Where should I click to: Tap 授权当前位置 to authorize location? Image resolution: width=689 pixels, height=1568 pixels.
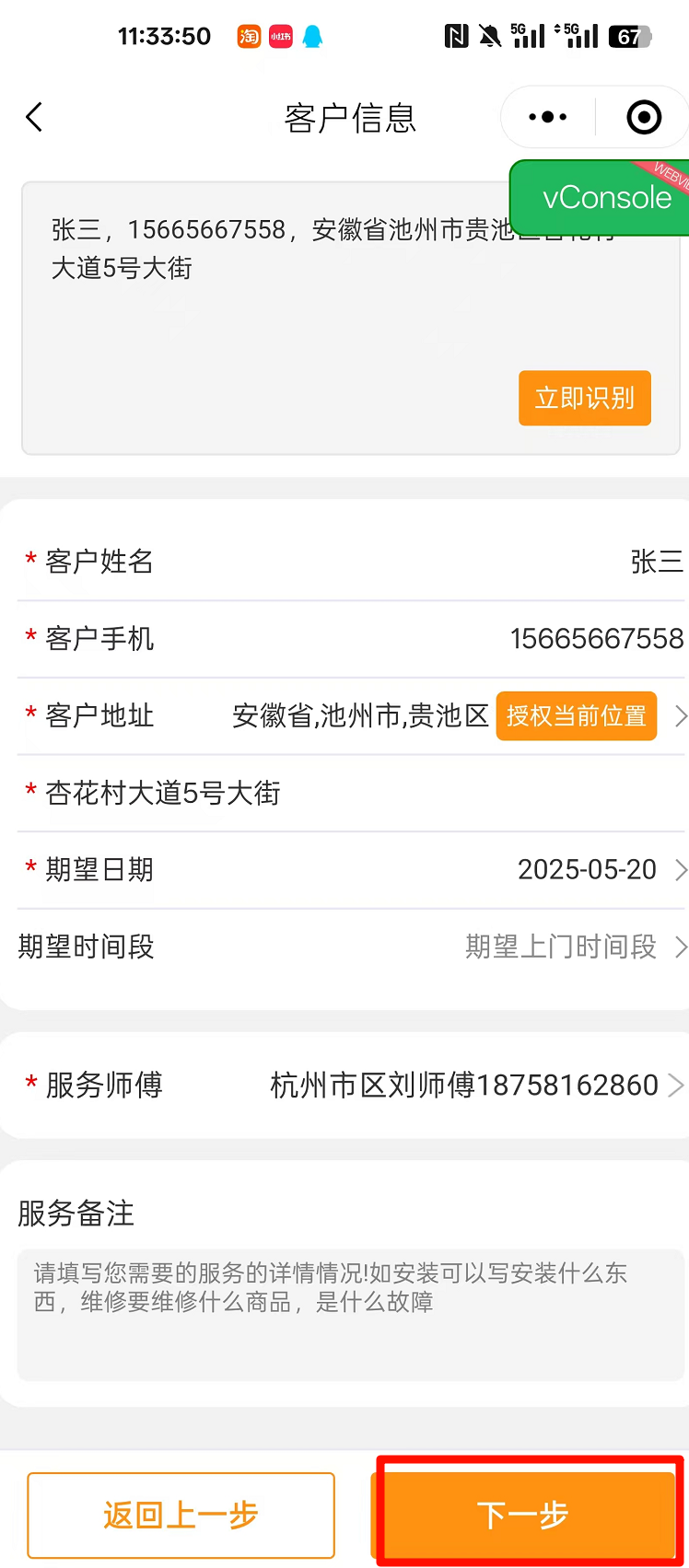[x=576, y=715]
